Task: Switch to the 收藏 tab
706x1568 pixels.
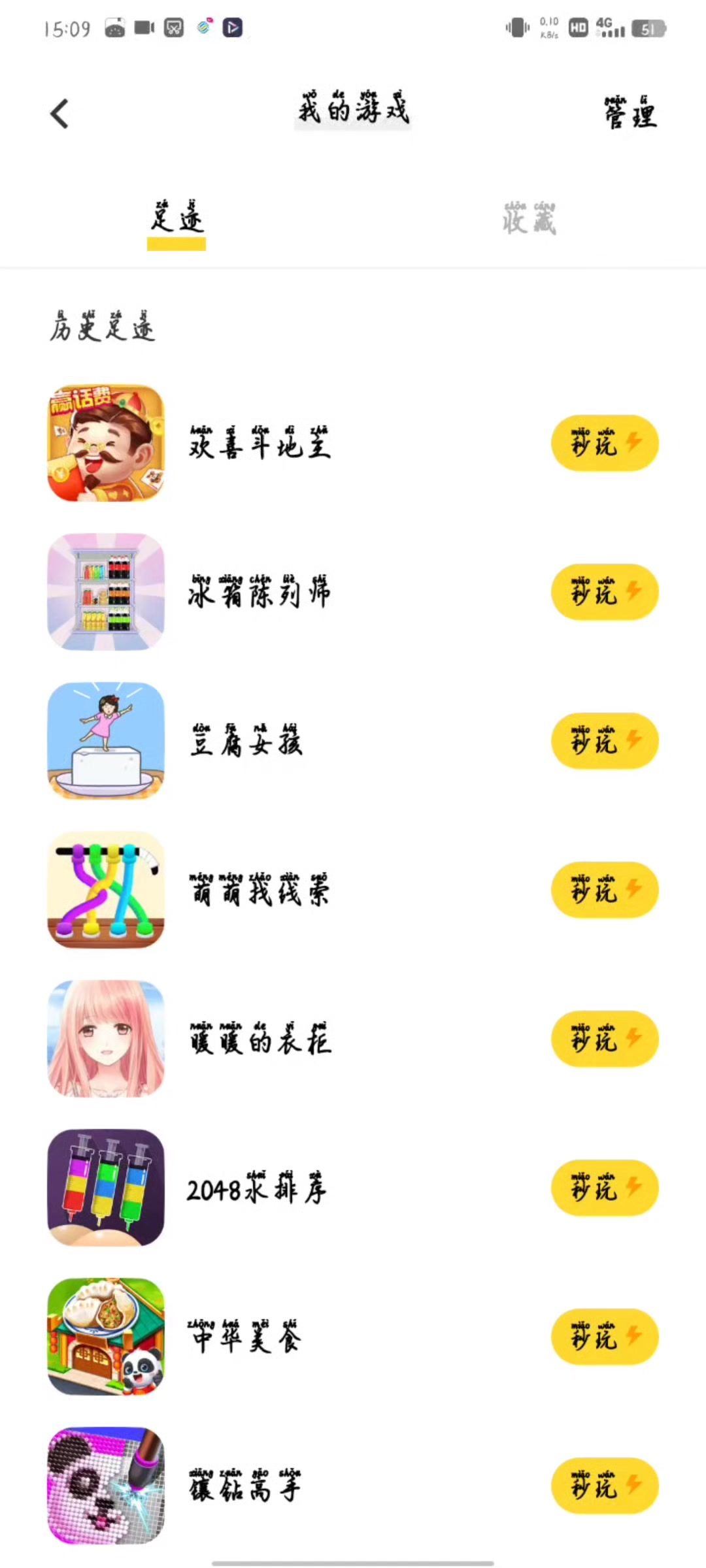Action: [529, 218]
